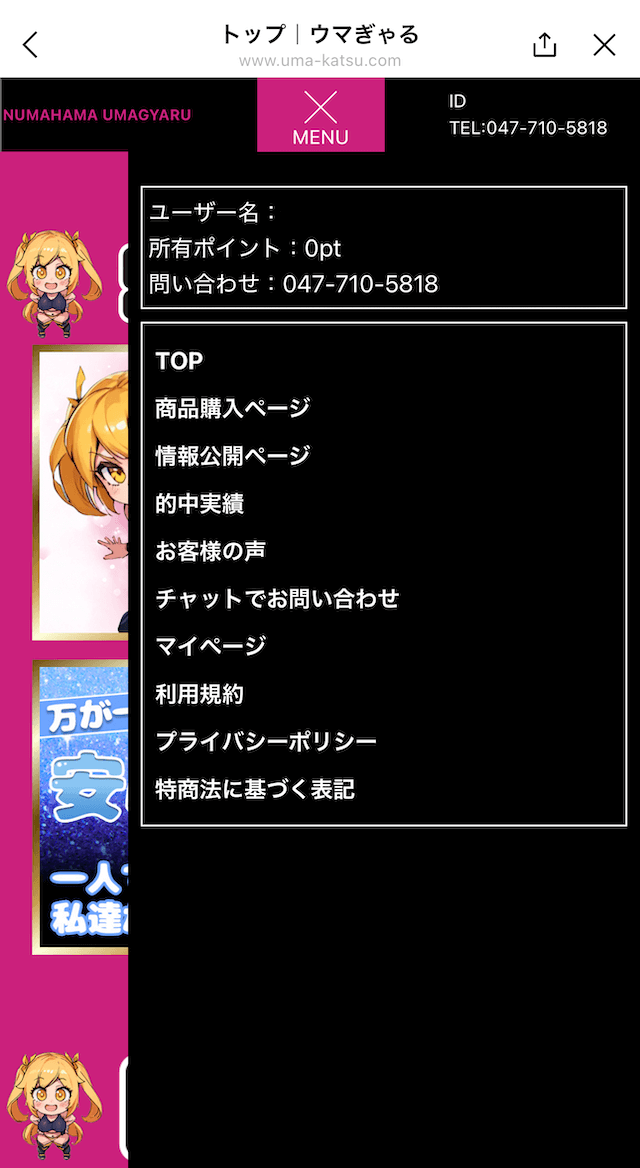Viewport: 640px width, 1168px height.
Task: Open プライバシーポリシー
Action: click(x=266, y=741)
